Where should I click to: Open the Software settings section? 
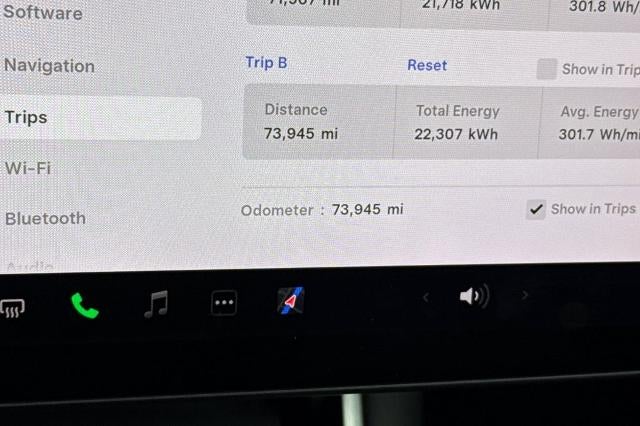click(42, 13)
